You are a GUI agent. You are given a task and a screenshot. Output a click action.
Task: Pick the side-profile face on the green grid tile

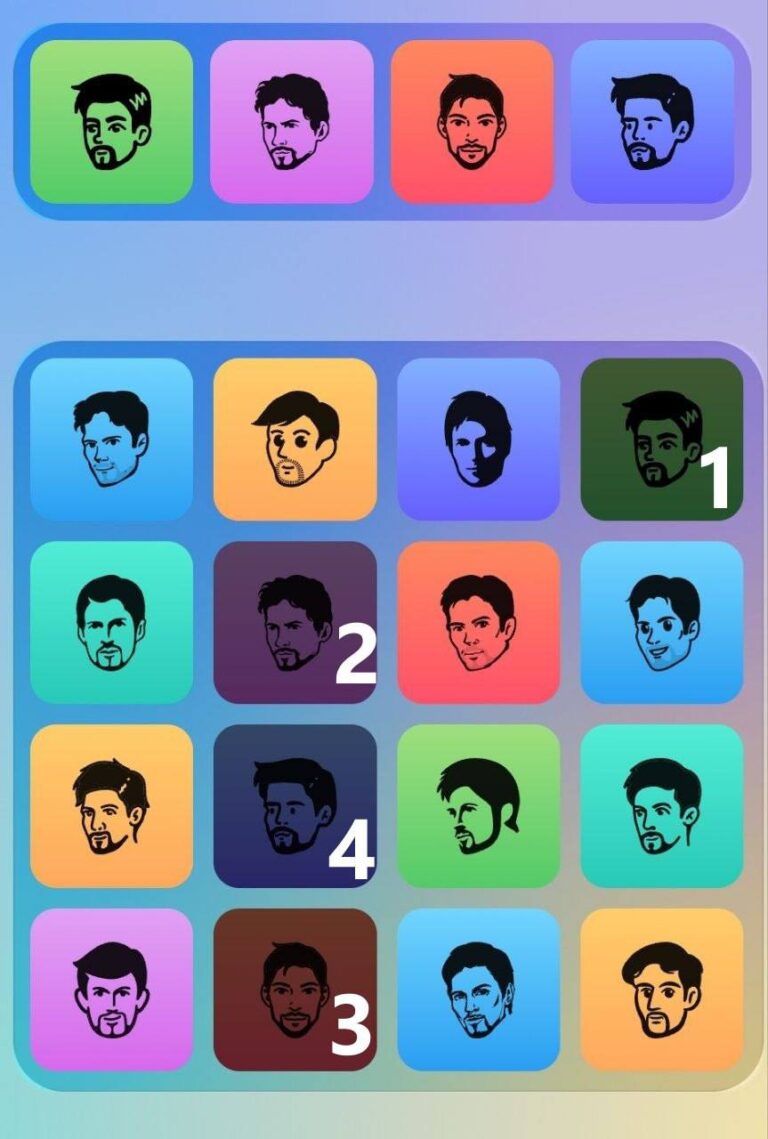[x=478, y=806]
